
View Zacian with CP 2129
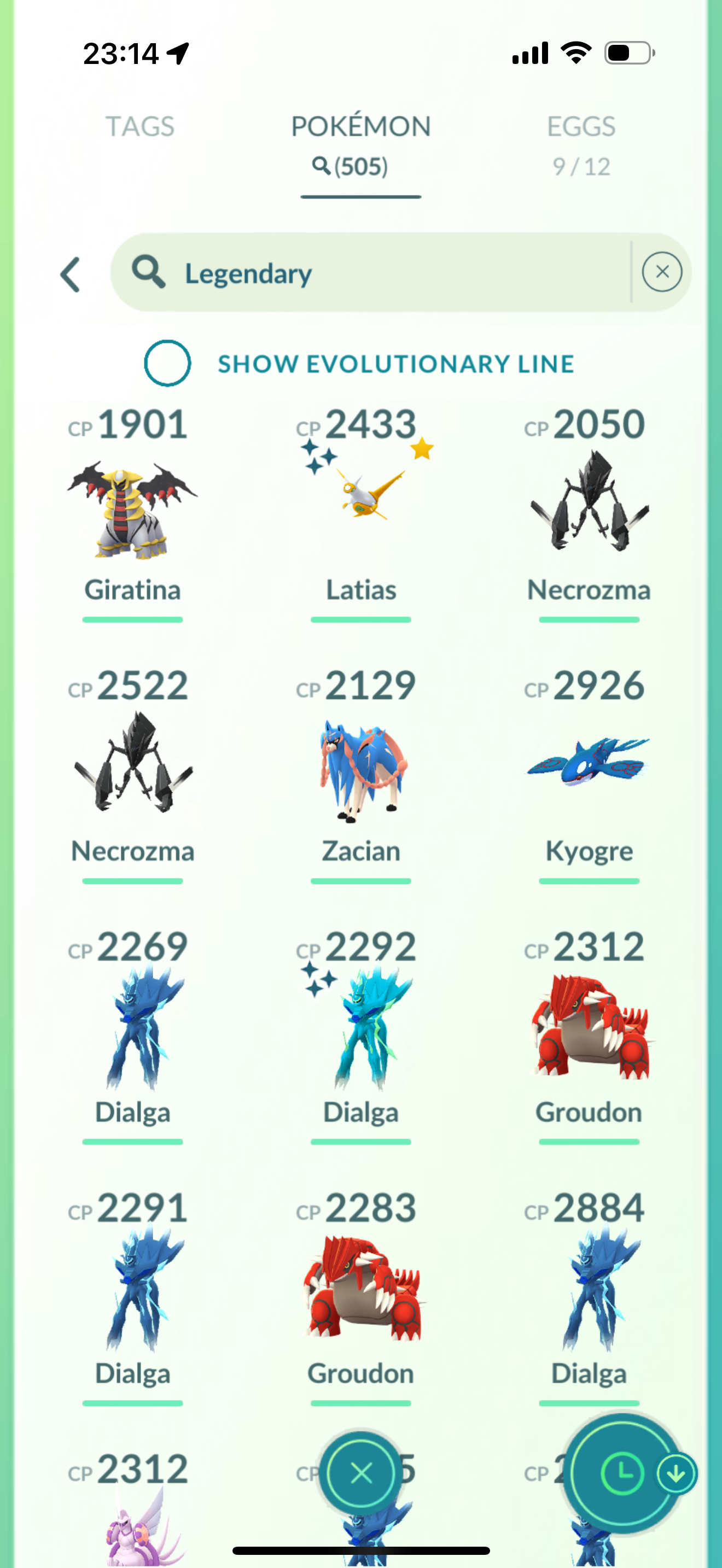361,769
